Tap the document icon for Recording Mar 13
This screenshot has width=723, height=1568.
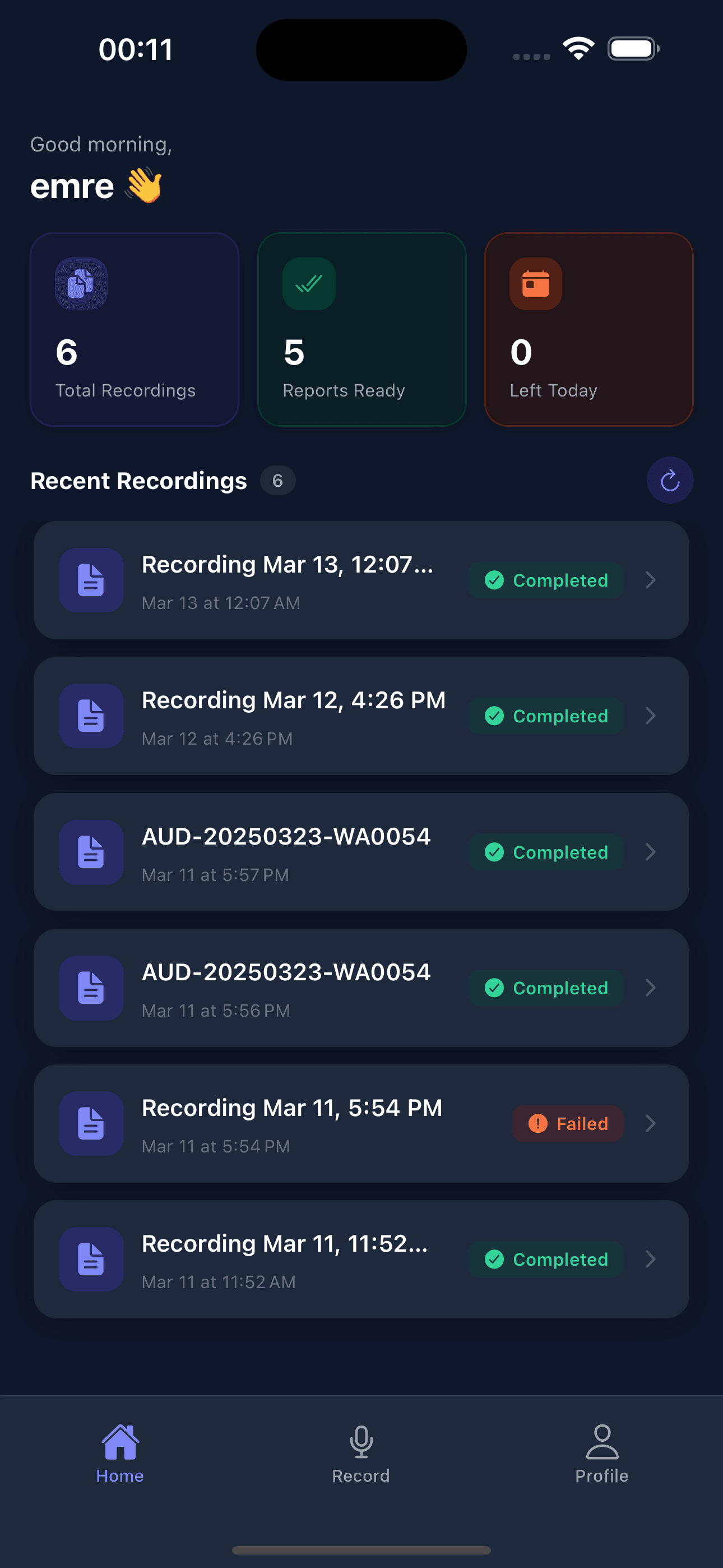(91, 580)
